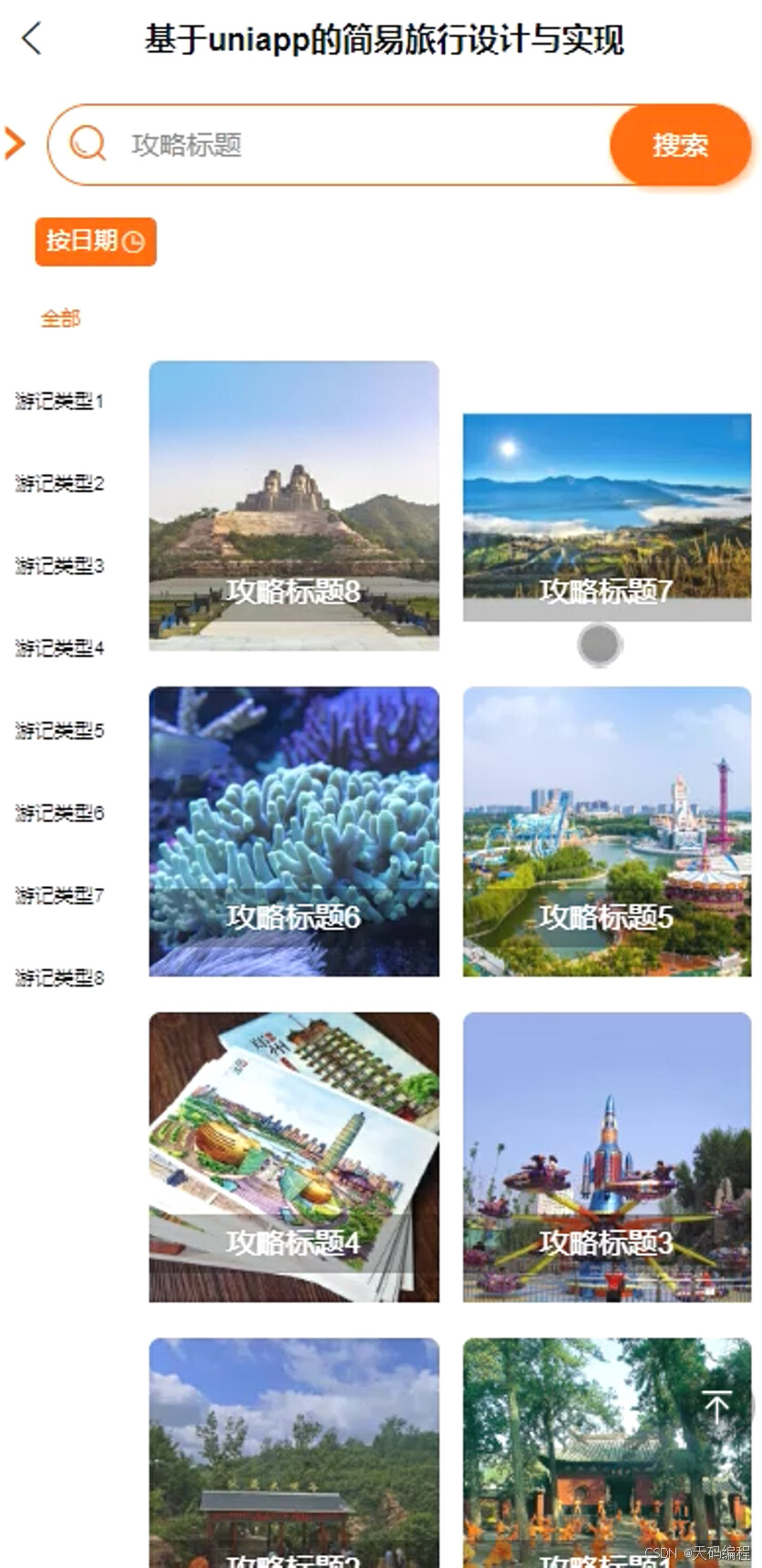
Task: Select category 游记类型6
Action: tap(59, 813)
